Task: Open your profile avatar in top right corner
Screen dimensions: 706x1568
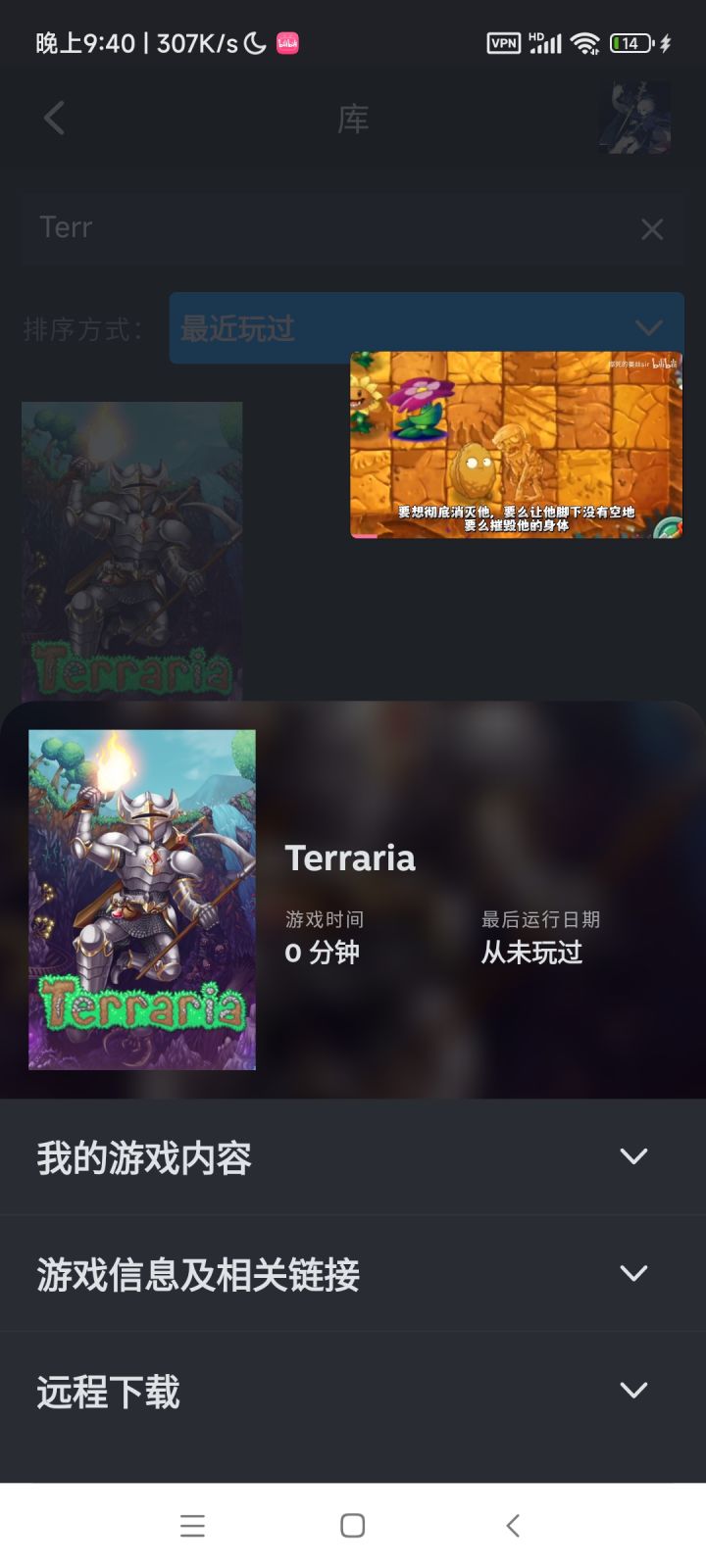Action: point(634,118)
